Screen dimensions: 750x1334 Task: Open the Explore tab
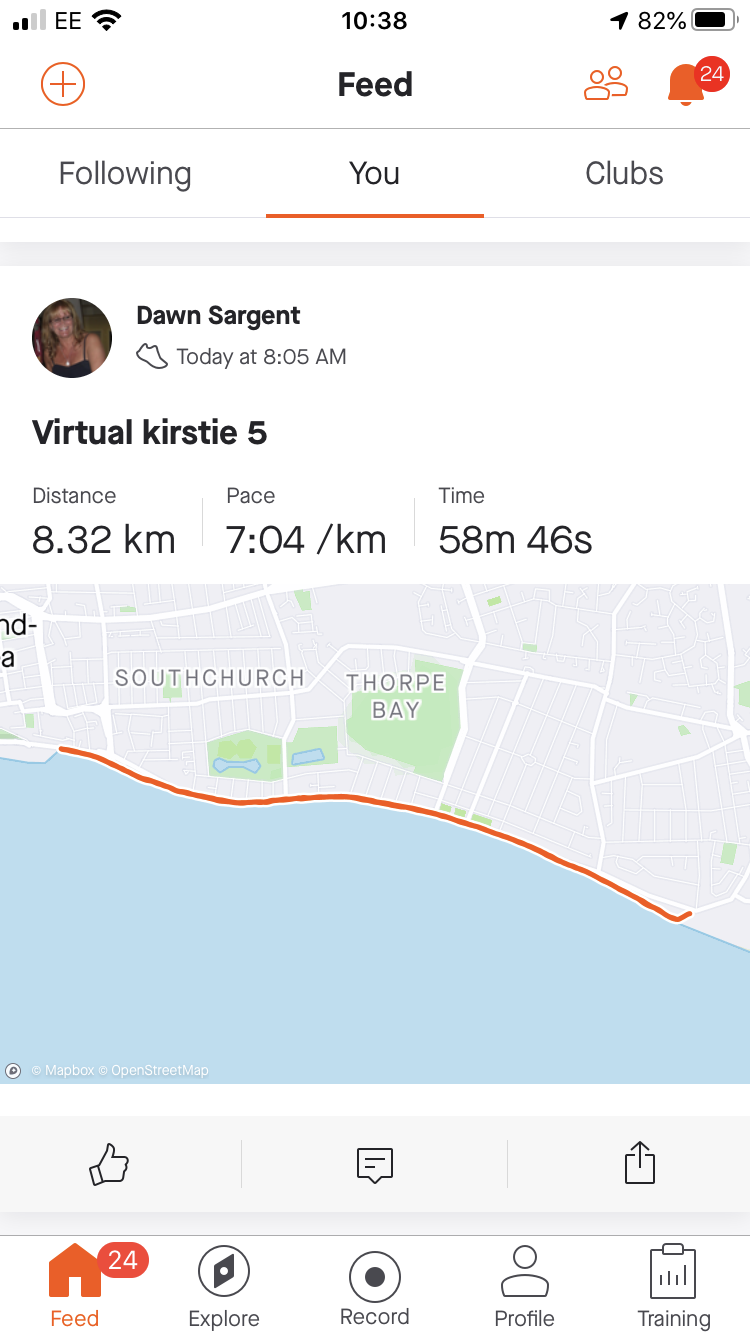pyautogui.click(x=224, y=1286)
